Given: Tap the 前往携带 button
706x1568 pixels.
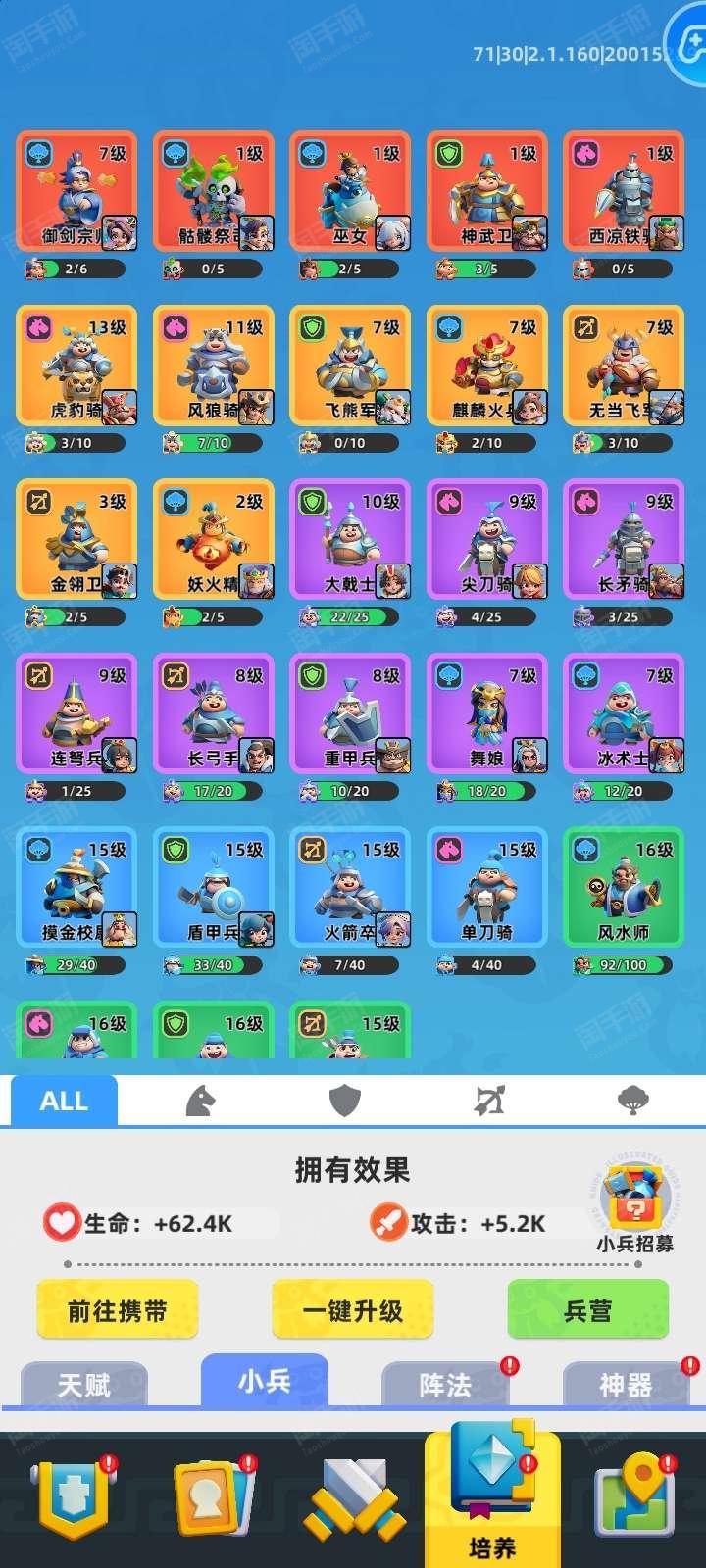Looking at the screenshot, I should click(x=118, y=1310).
